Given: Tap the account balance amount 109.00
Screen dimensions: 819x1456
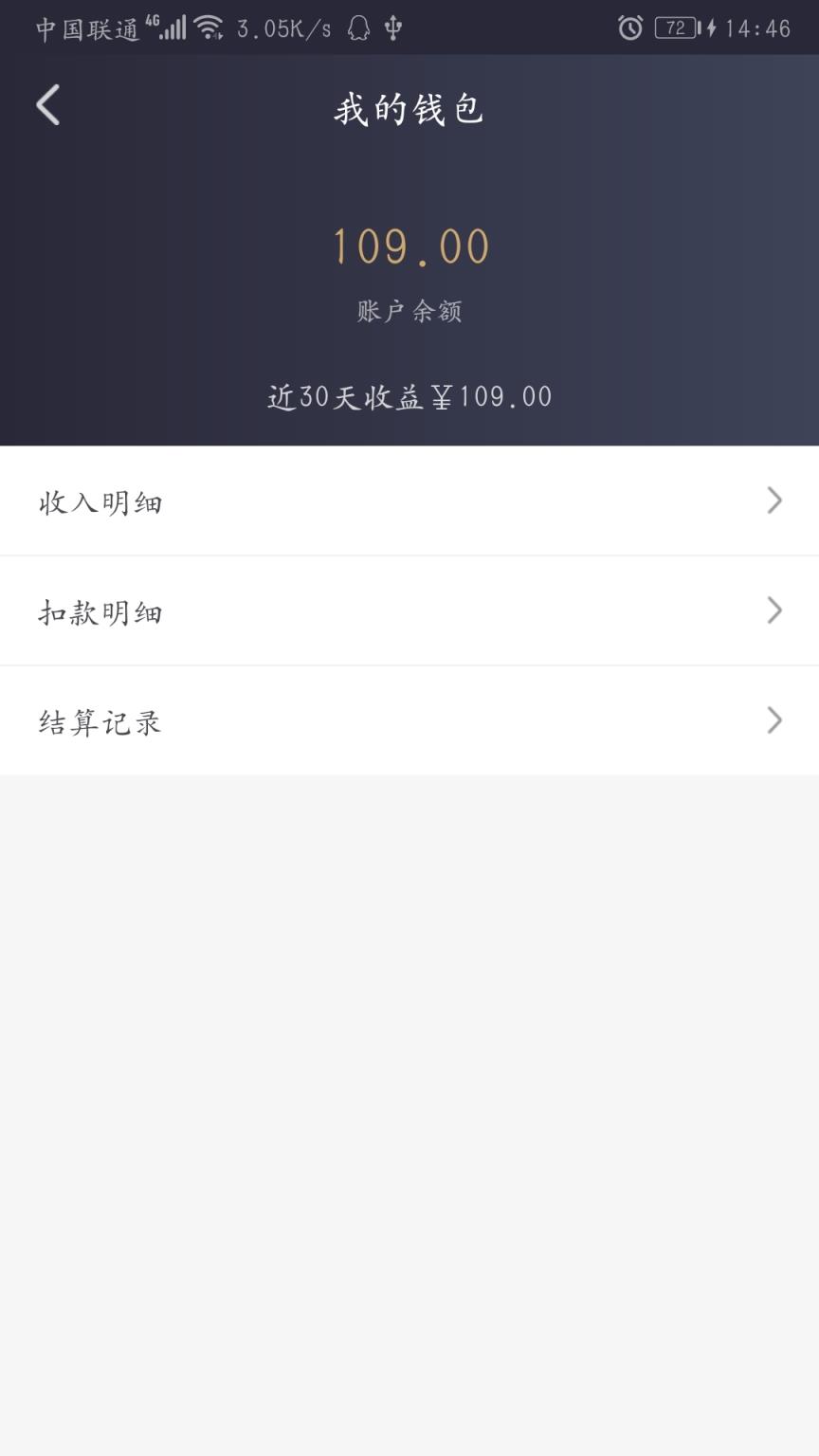Looking at the screenshot, I should coord(409,246).
